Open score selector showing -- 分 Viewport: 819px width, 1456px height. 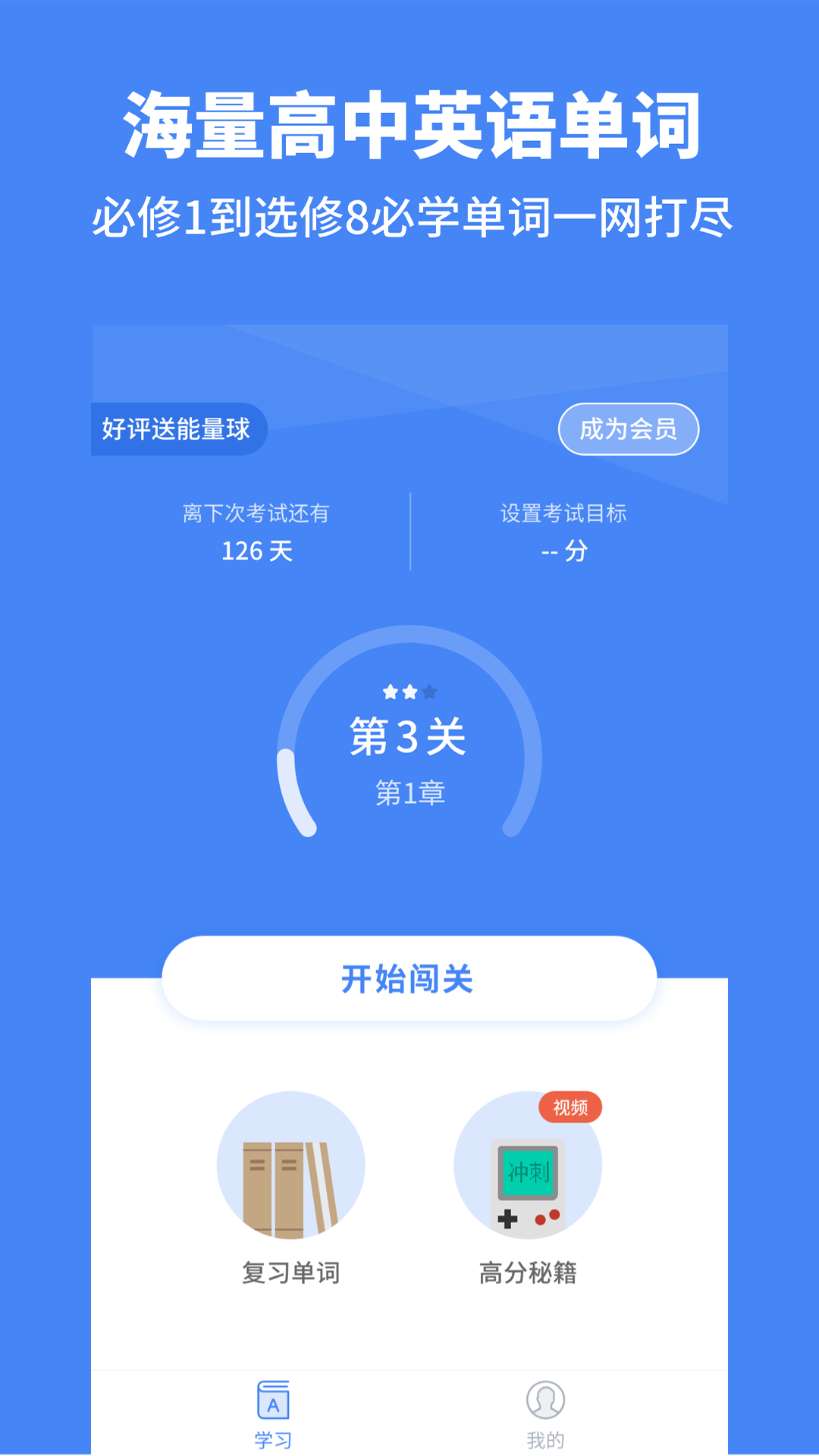tap(564, 553)
